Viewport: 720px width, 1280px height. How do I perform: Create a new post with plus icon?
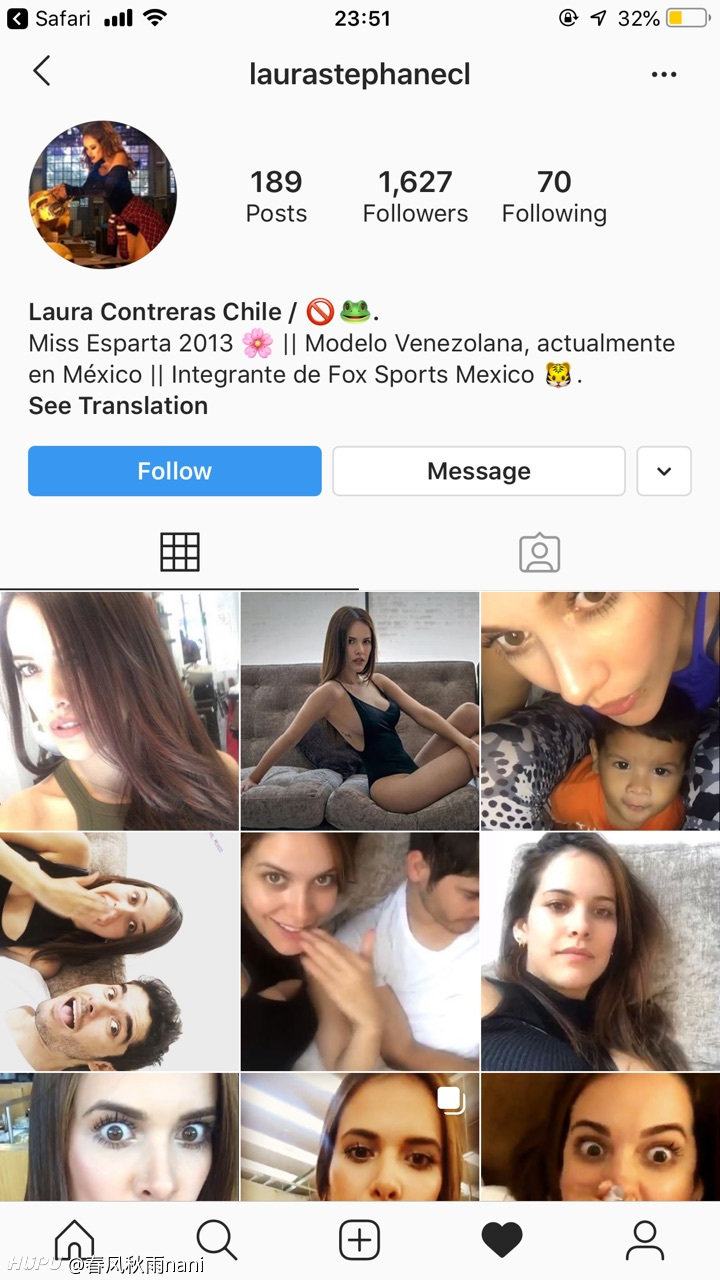tap(359, 1240)
